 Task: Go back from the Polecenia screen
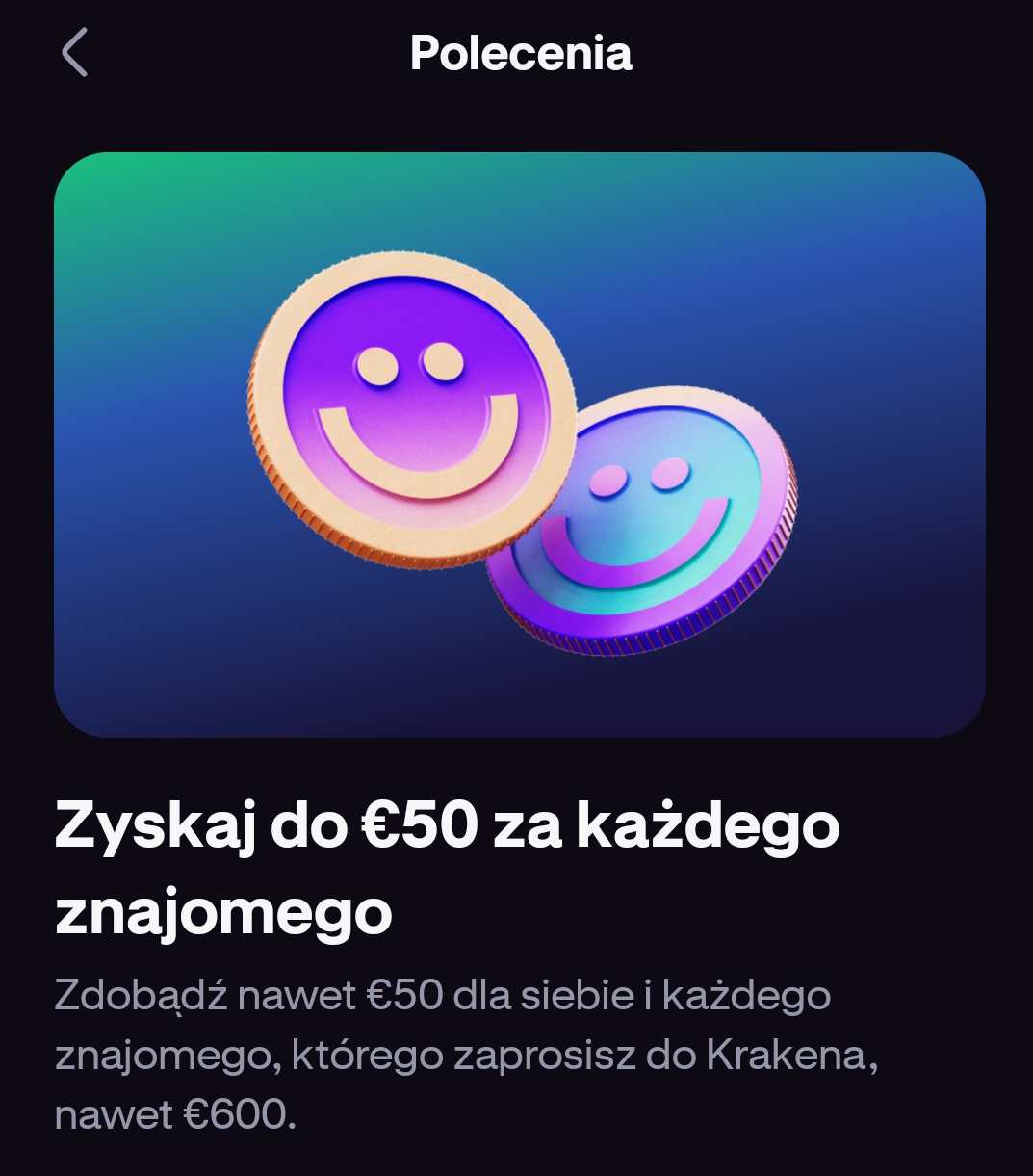tap(75, 52)
